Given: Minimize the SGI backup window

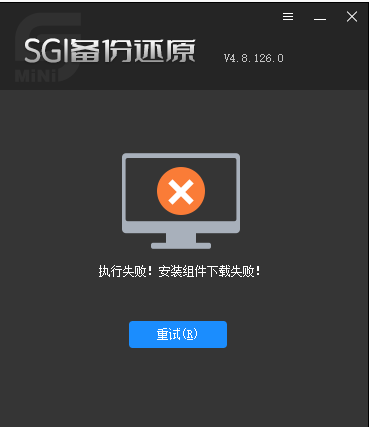Looking at the screenshot, I should [320, 17].
